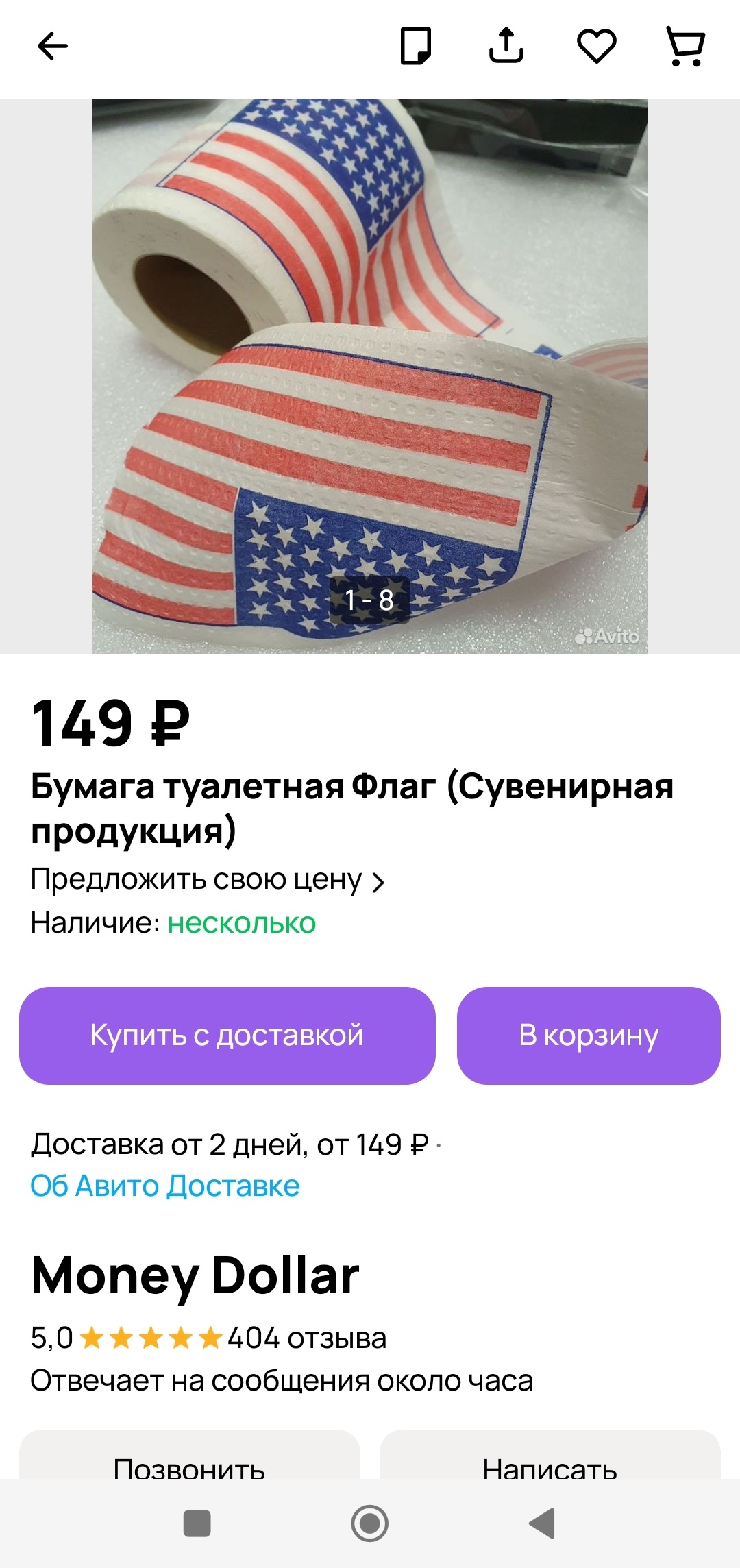Open the Об Авито Доставке link
740x1568 pixels.
pos(165,1186)
